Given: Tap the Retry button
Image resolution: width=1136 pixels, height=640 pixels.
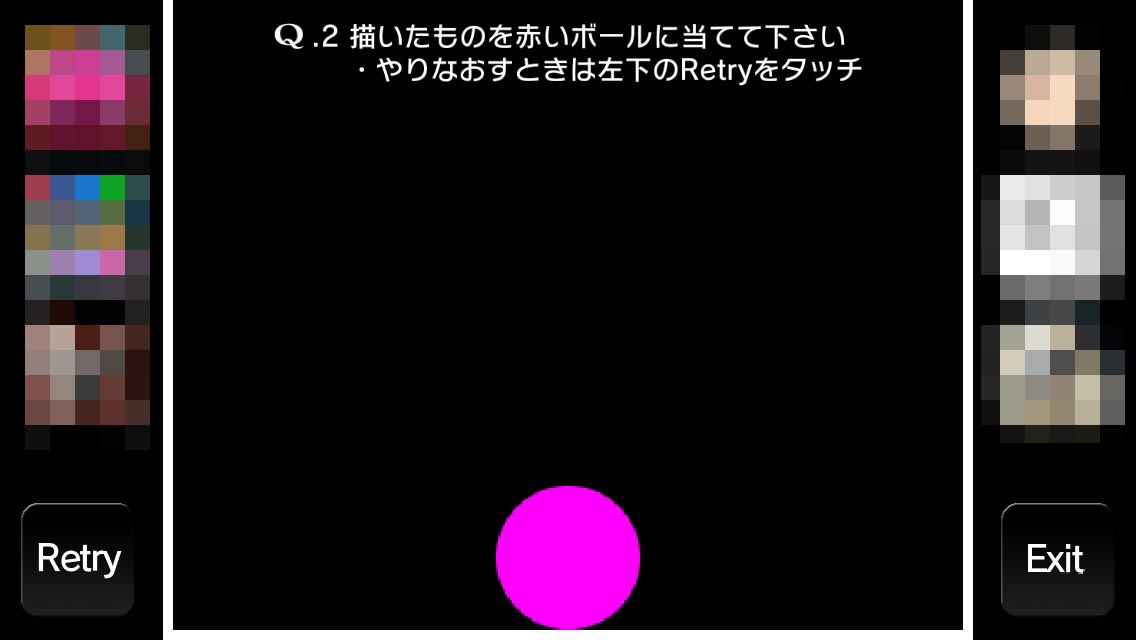Looking at the screenshot, I should point(78,559).
